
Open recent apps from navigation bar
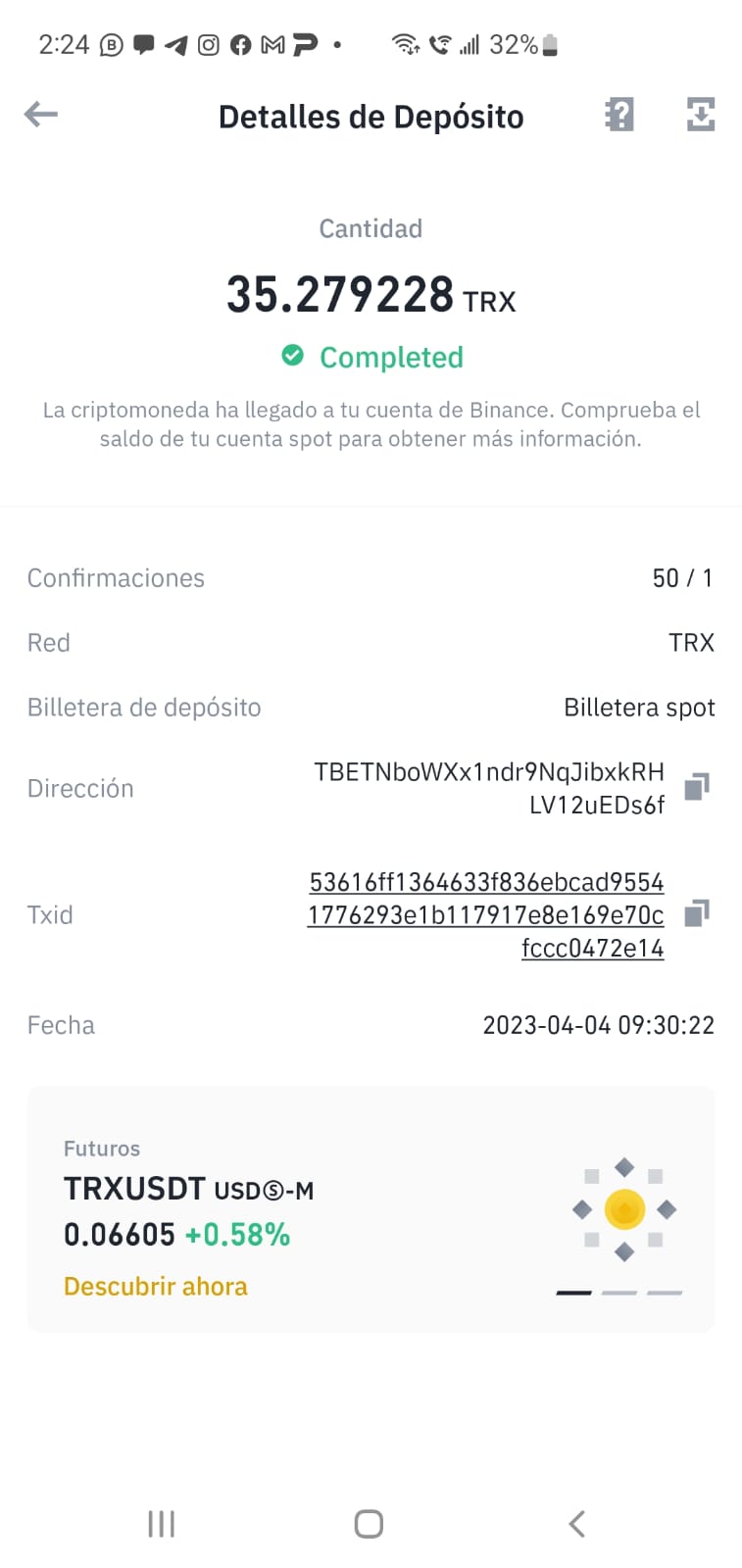coord(161,1524)
